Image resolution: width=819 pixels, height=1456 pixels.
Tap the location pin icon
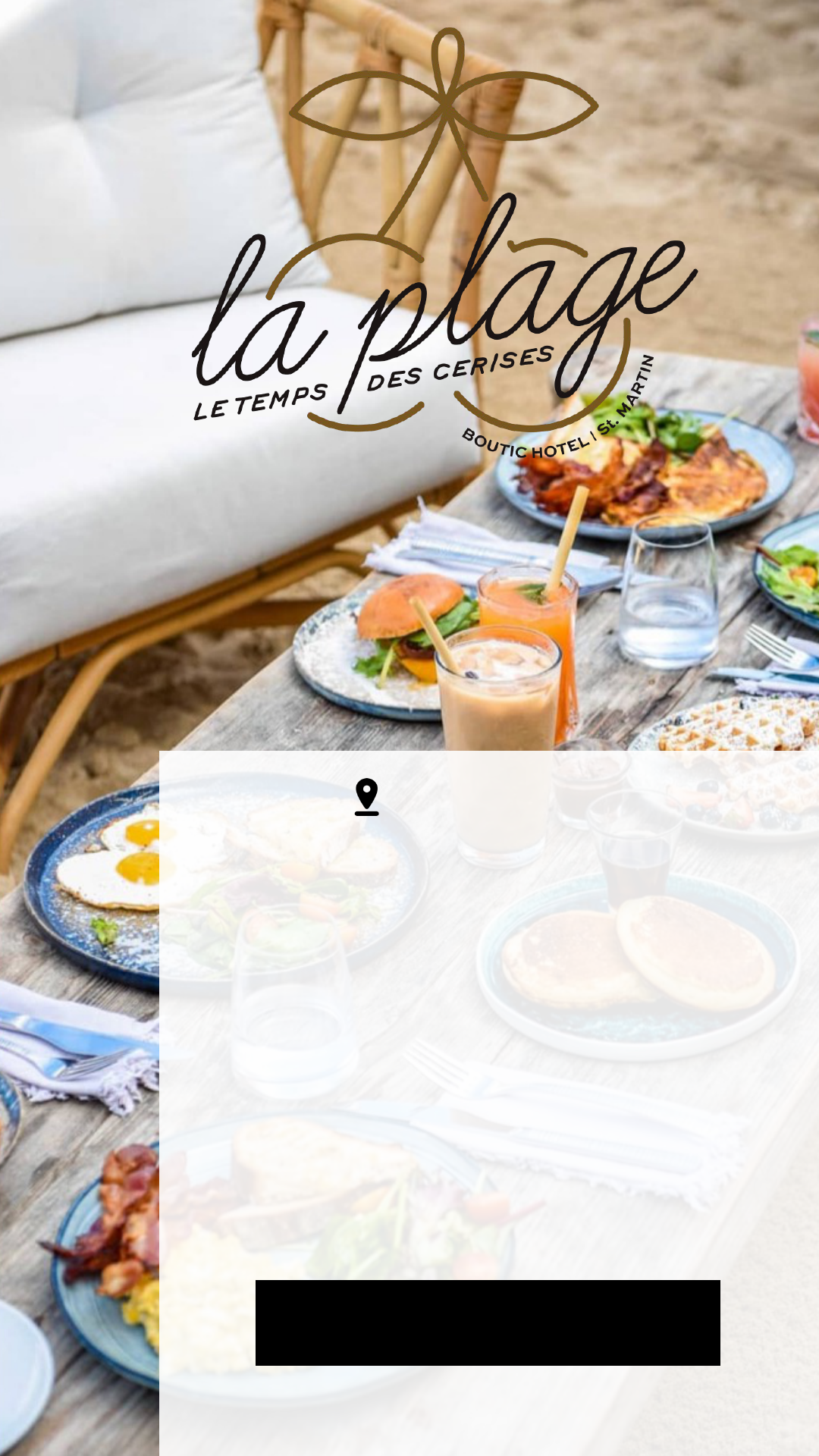[x=366, y=797]
